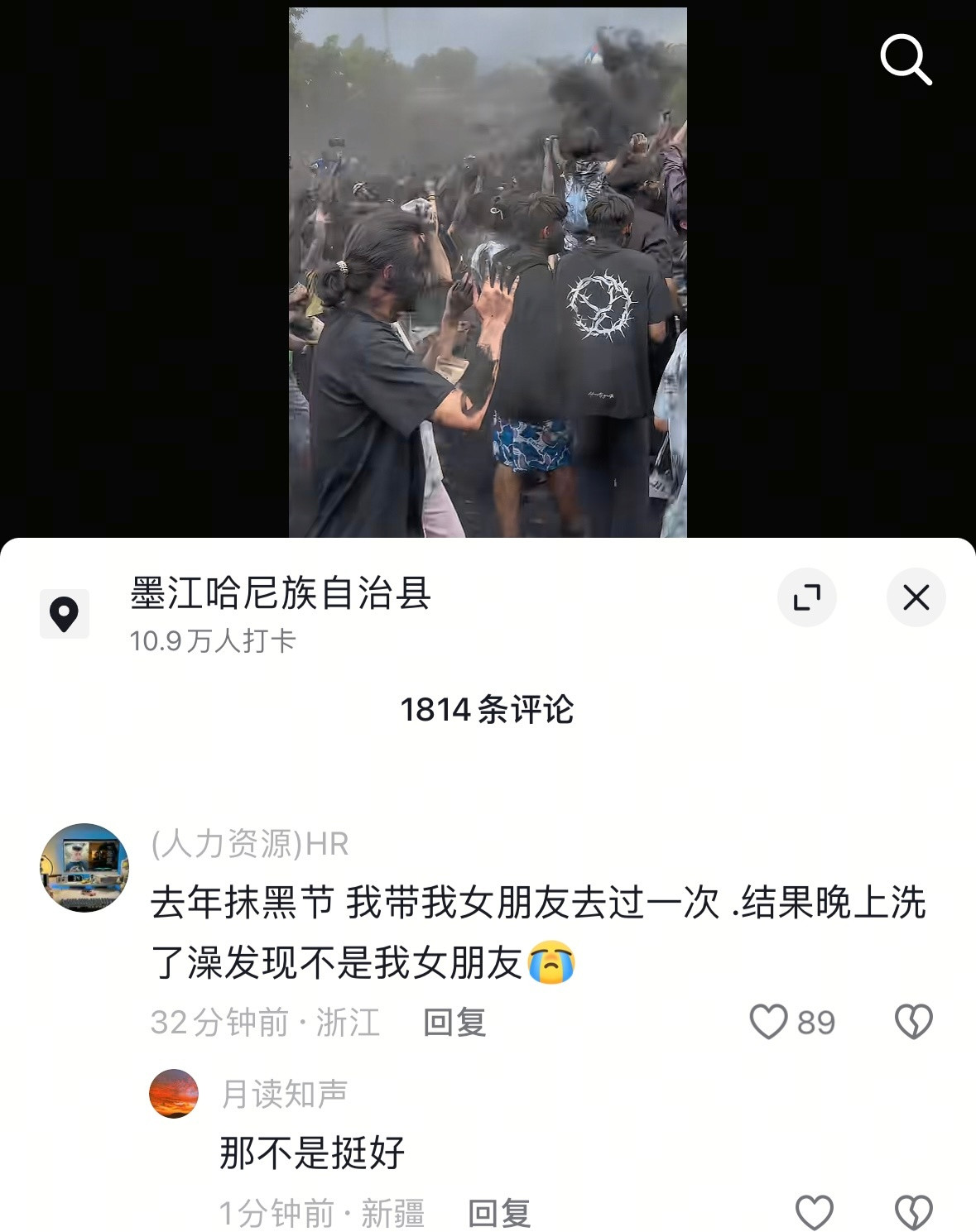Open the search magnifier icon

click(x=909, y=59)
